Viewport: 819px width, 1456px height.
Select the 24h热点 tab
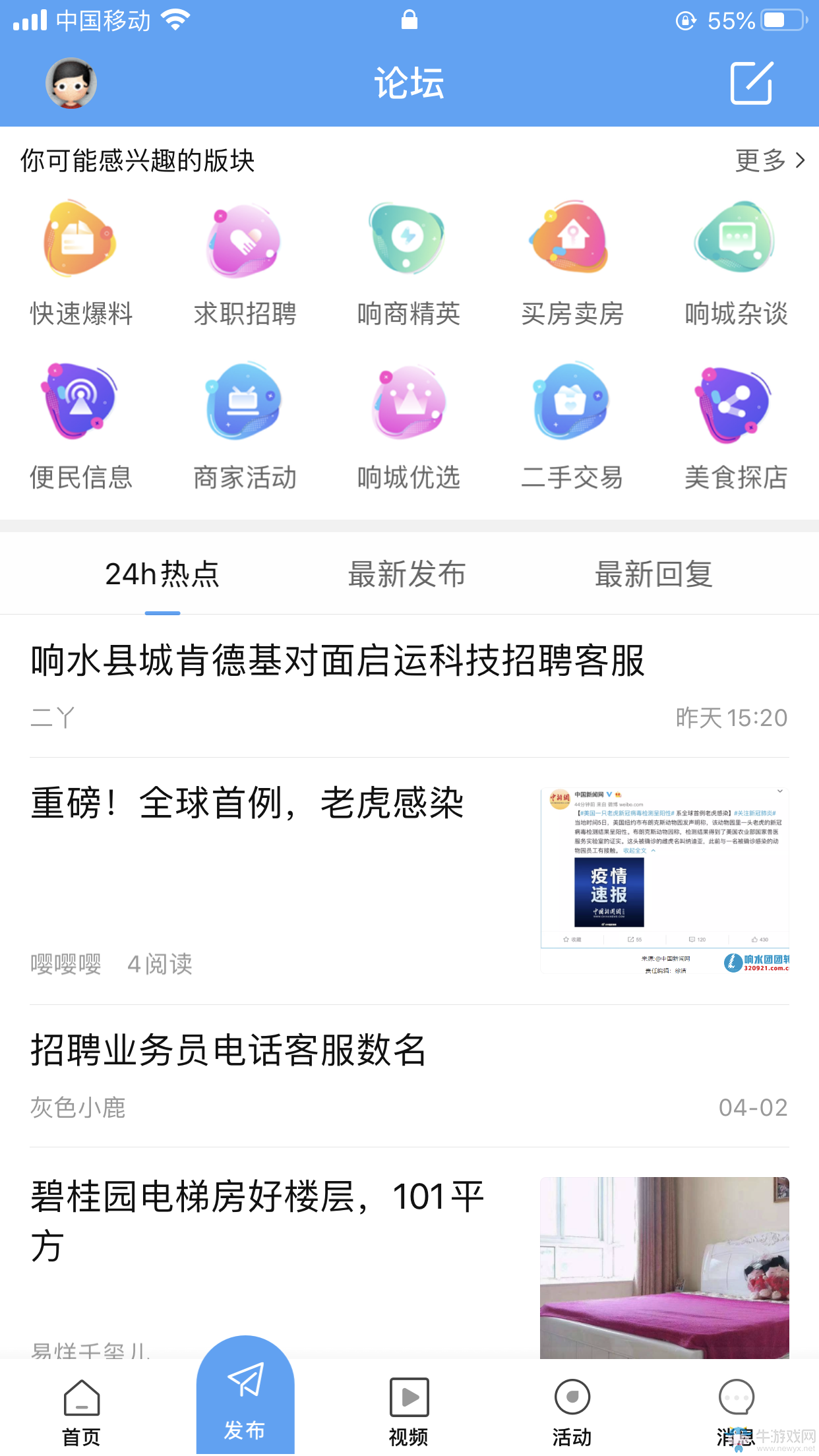pos(162,574)
